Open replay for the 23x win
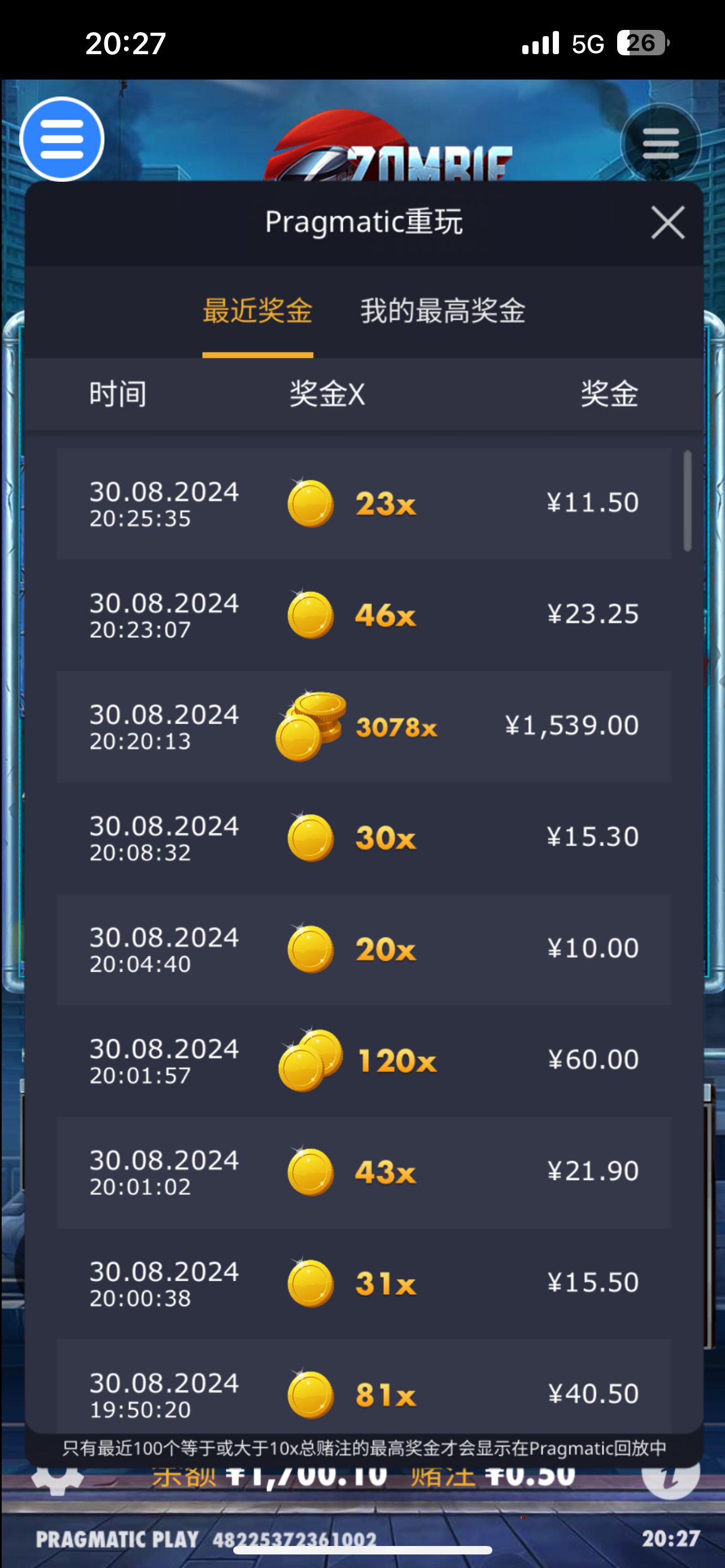The height and width of the screenshot is (1568, 725). coord(364,503)
